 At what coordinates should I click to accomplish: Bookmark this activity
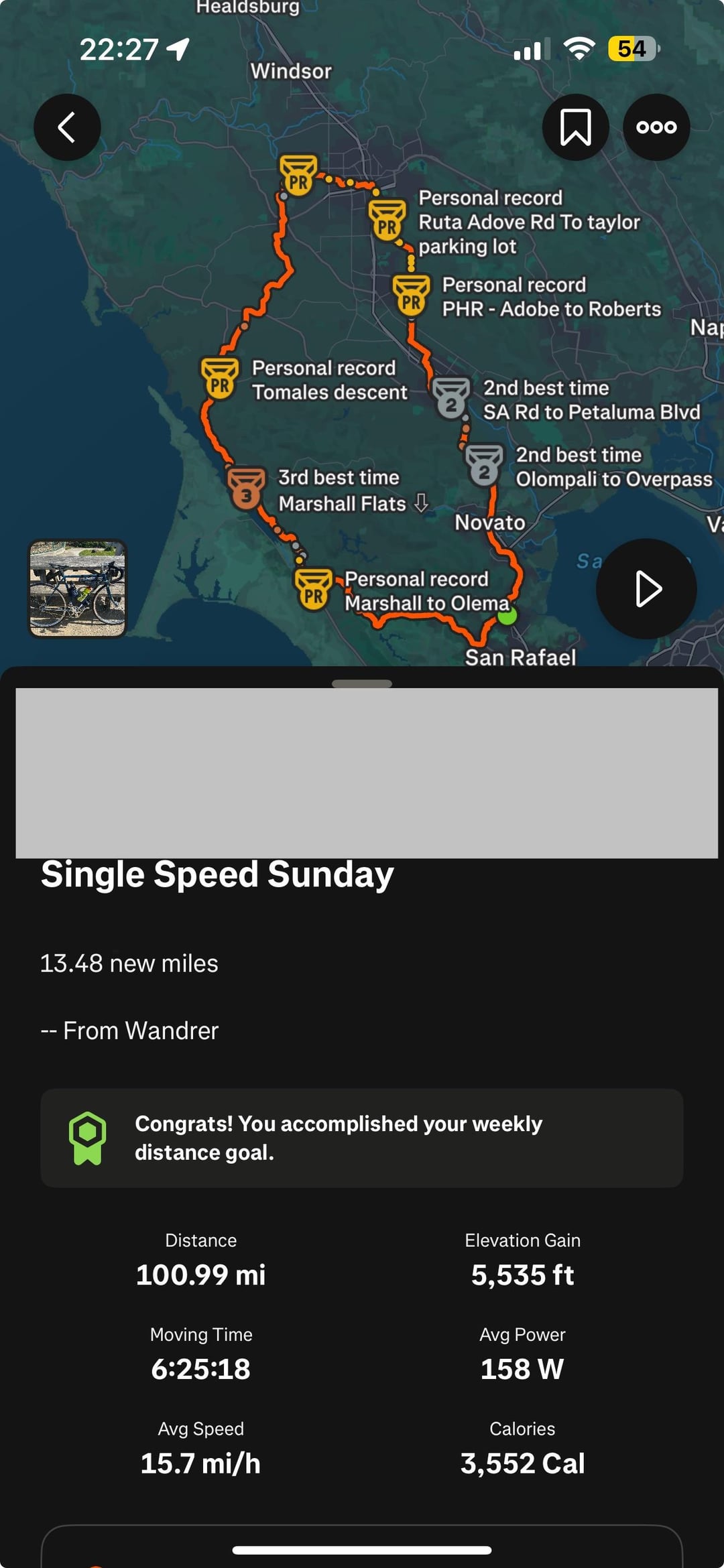point(575,127)
